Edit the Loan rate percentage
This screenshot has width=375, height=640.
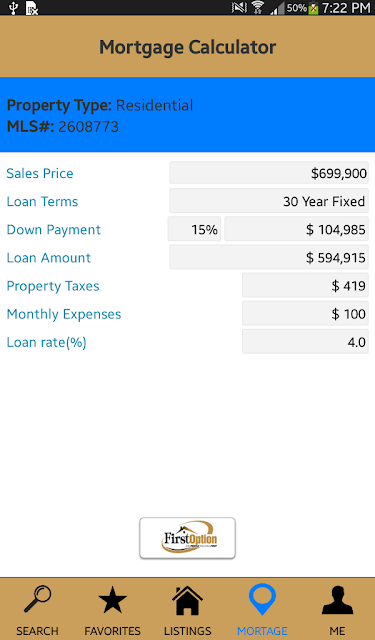(305, 342)
